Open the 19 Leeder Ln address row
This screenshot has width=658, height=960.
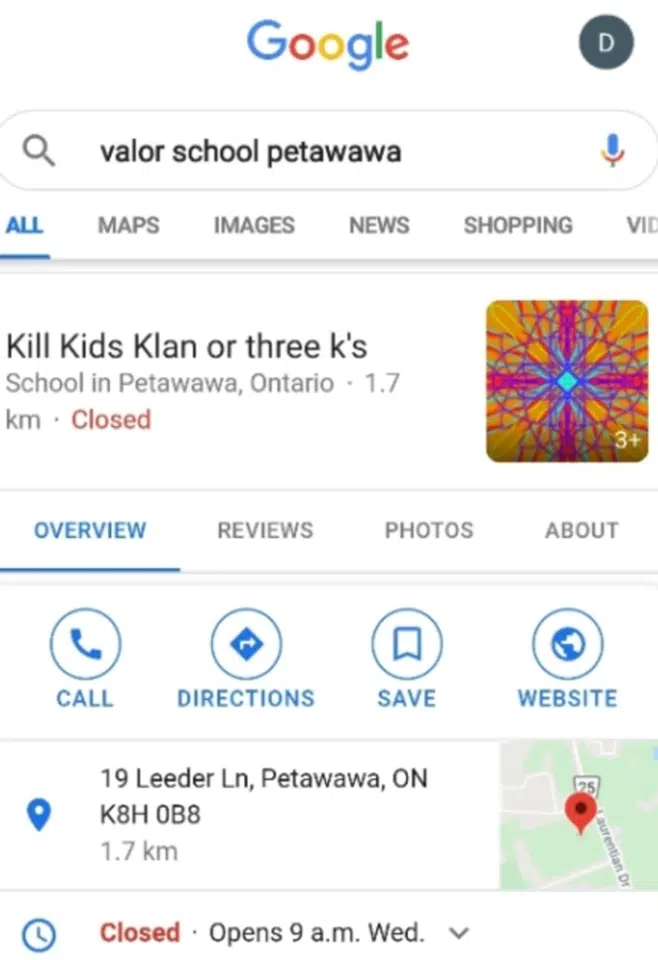(x=263, y=814)
